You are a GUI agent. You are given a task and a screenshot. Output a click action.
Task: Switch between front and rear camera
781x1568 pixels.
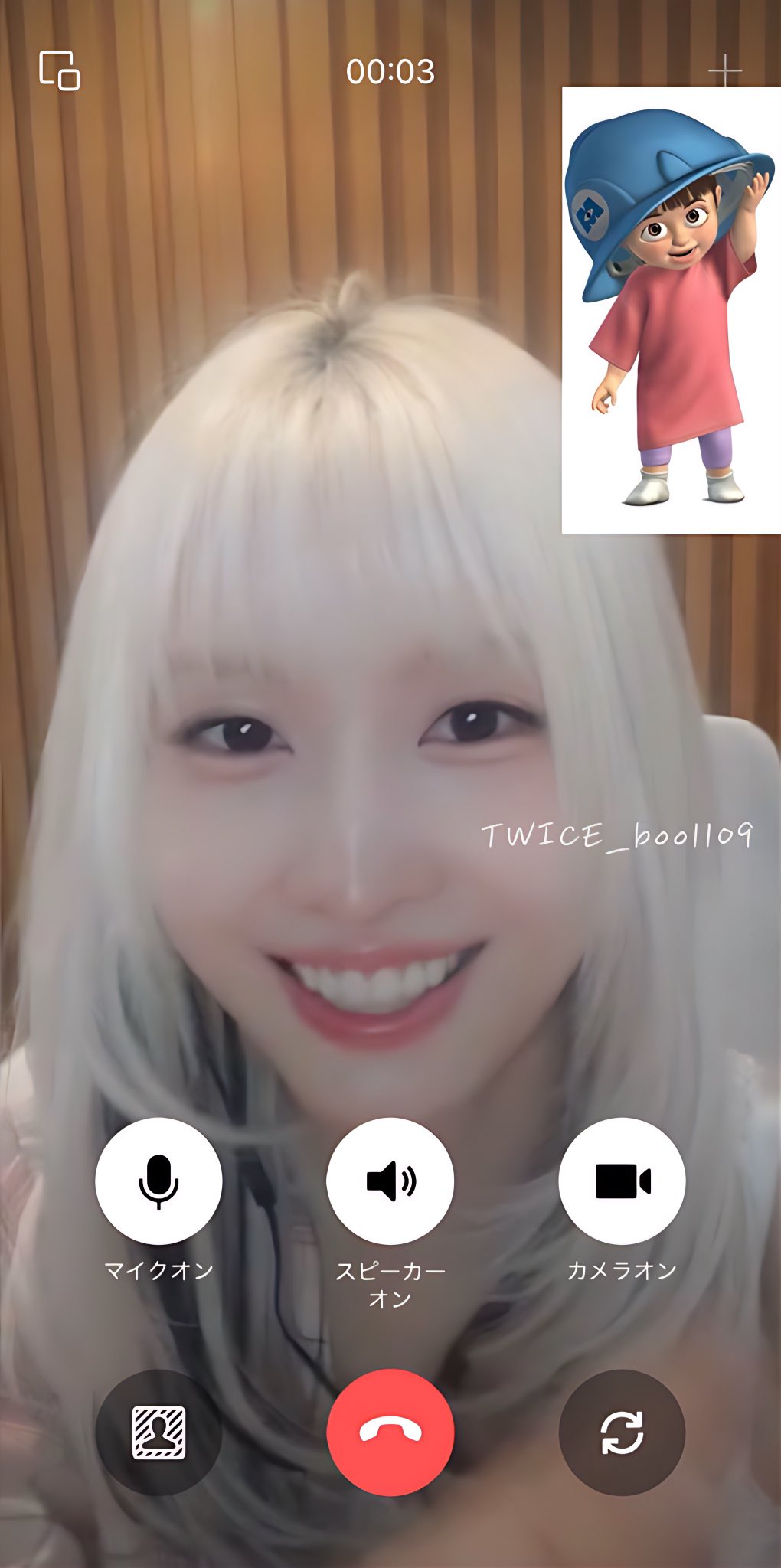click(622, 1432)
